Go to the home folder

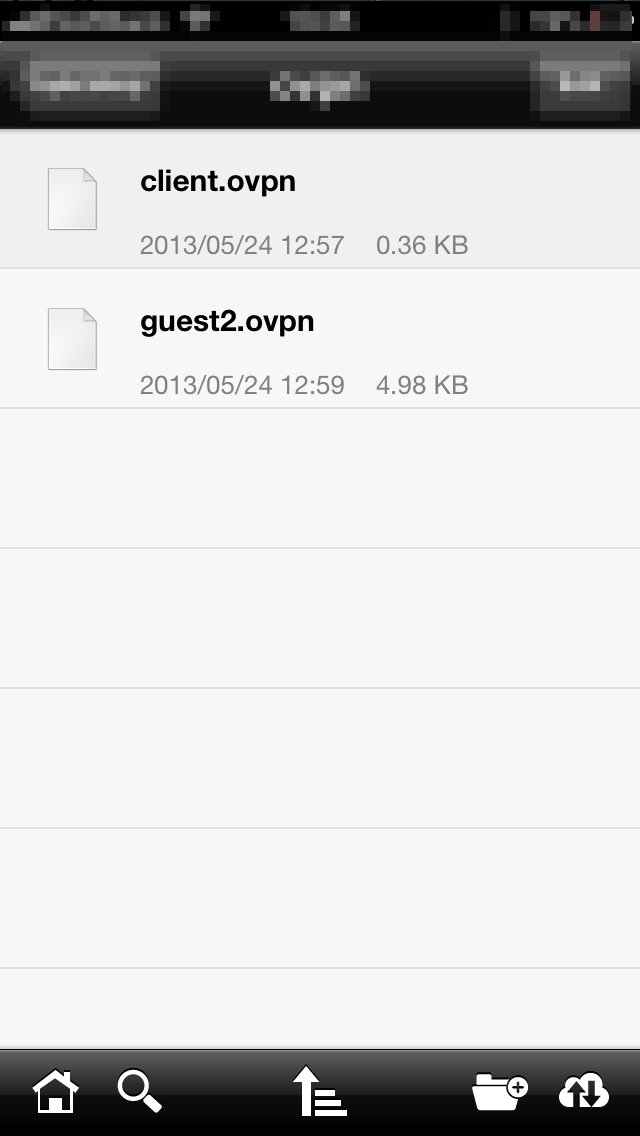click(x=55, y=1091)
